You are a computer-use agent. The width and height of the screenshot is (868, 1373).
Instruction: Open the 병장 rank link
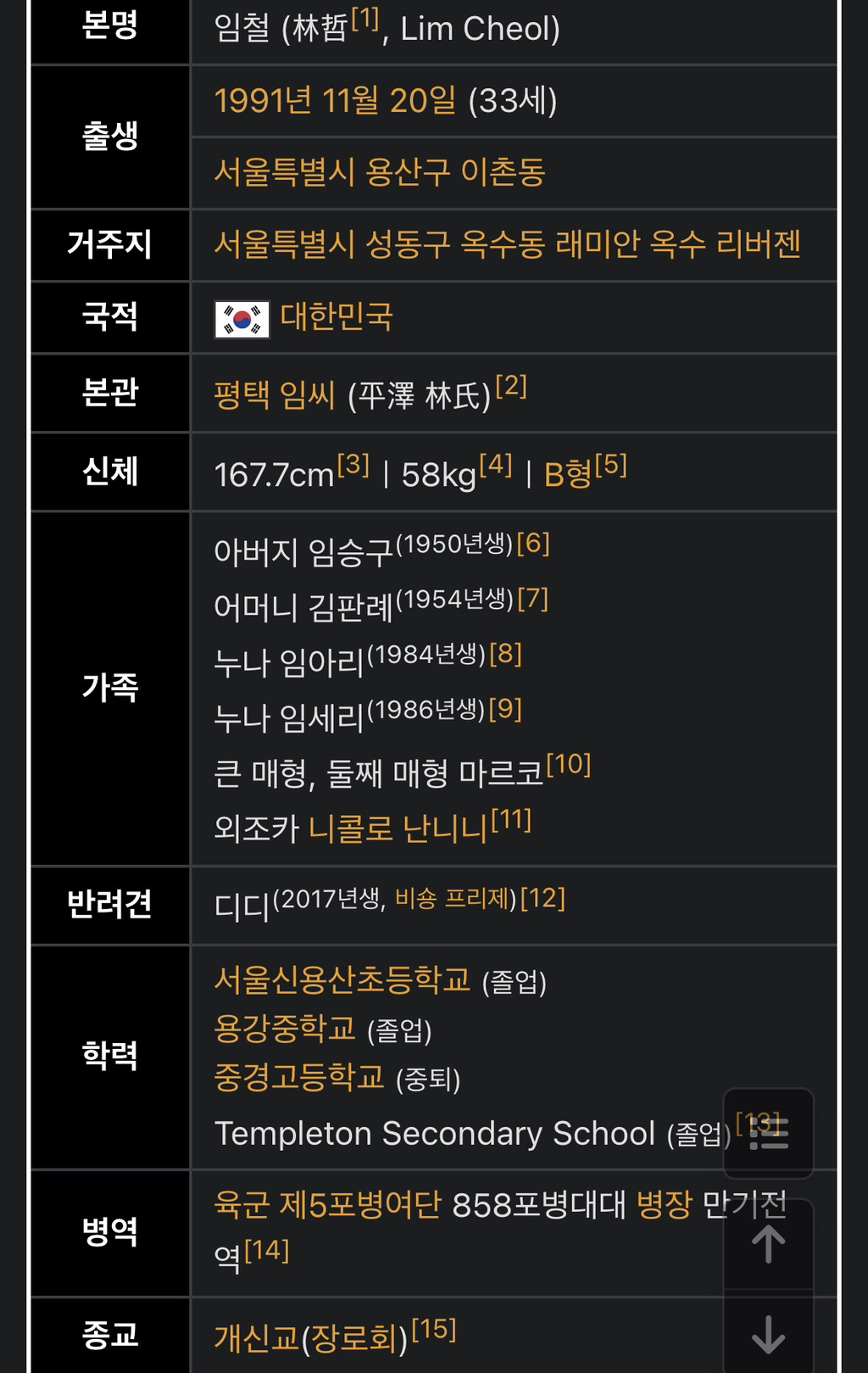(664, 1204)
